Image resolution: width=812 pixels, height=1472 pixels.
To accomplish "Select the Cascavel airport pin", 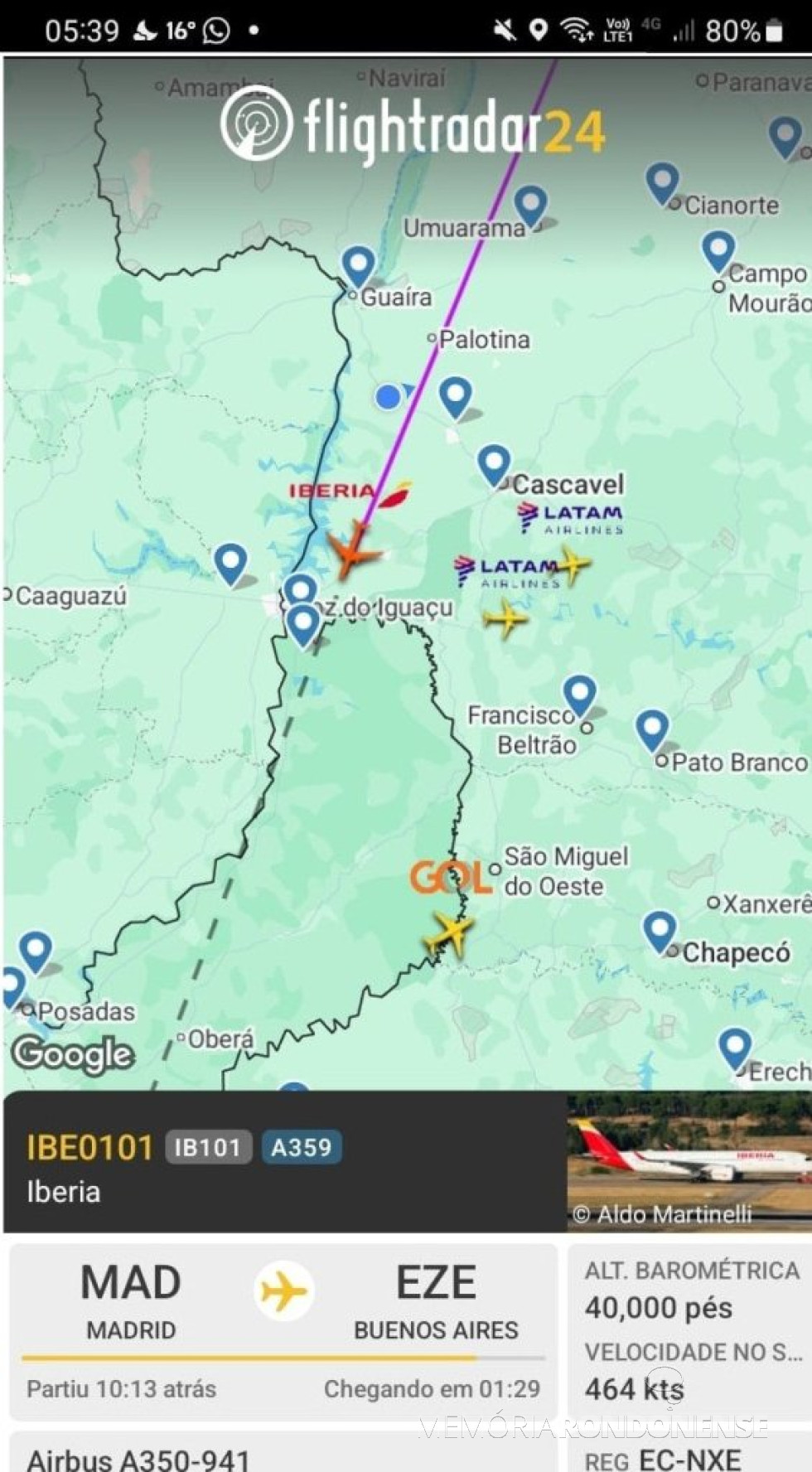I will point(494,464).
